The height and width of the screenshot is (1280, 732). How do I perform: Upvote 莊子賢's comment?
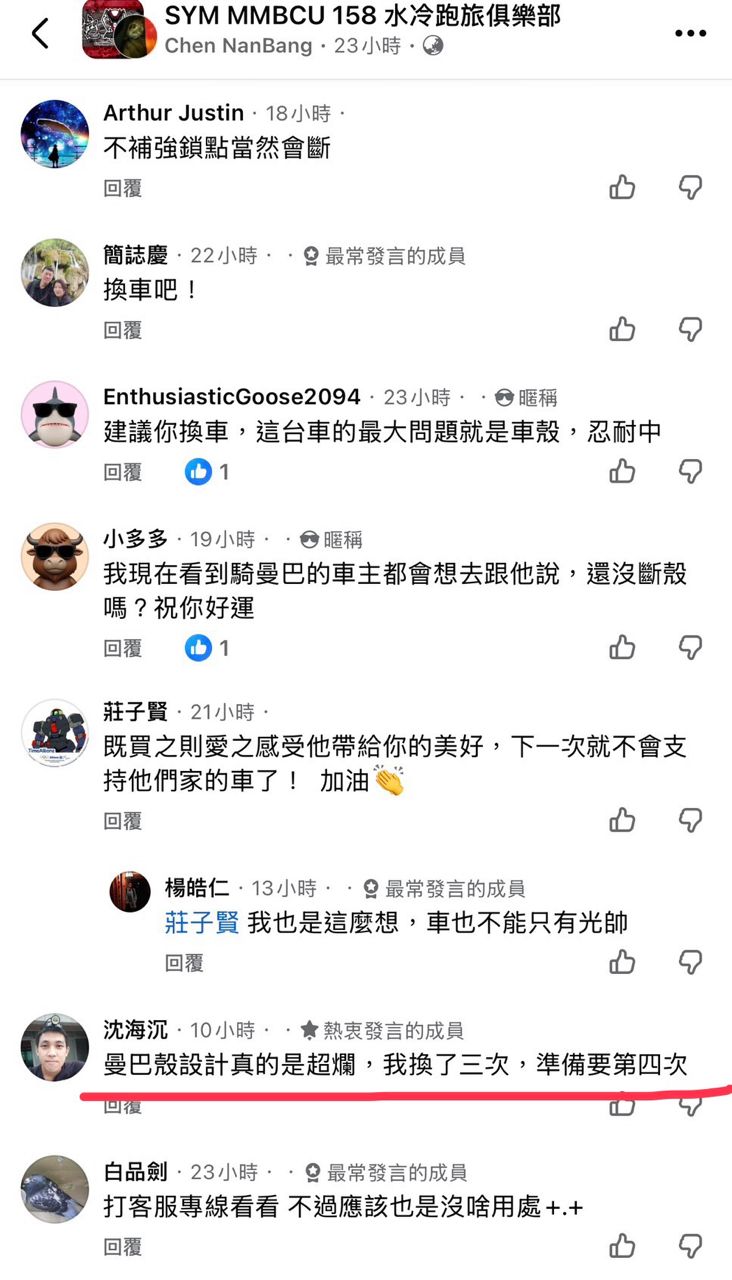[x=622, y=821]
